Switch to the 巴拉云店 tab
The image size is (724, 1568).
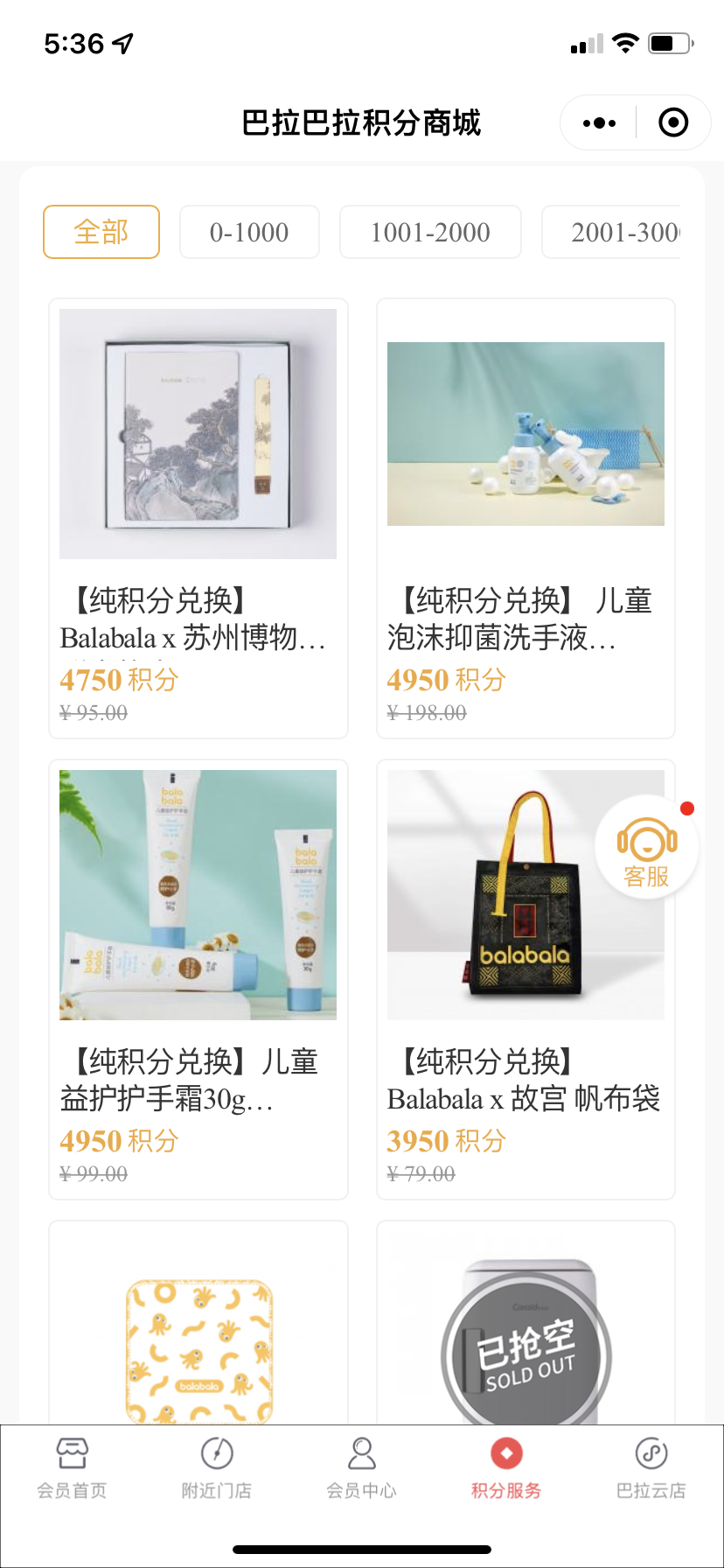point(651,1467)
